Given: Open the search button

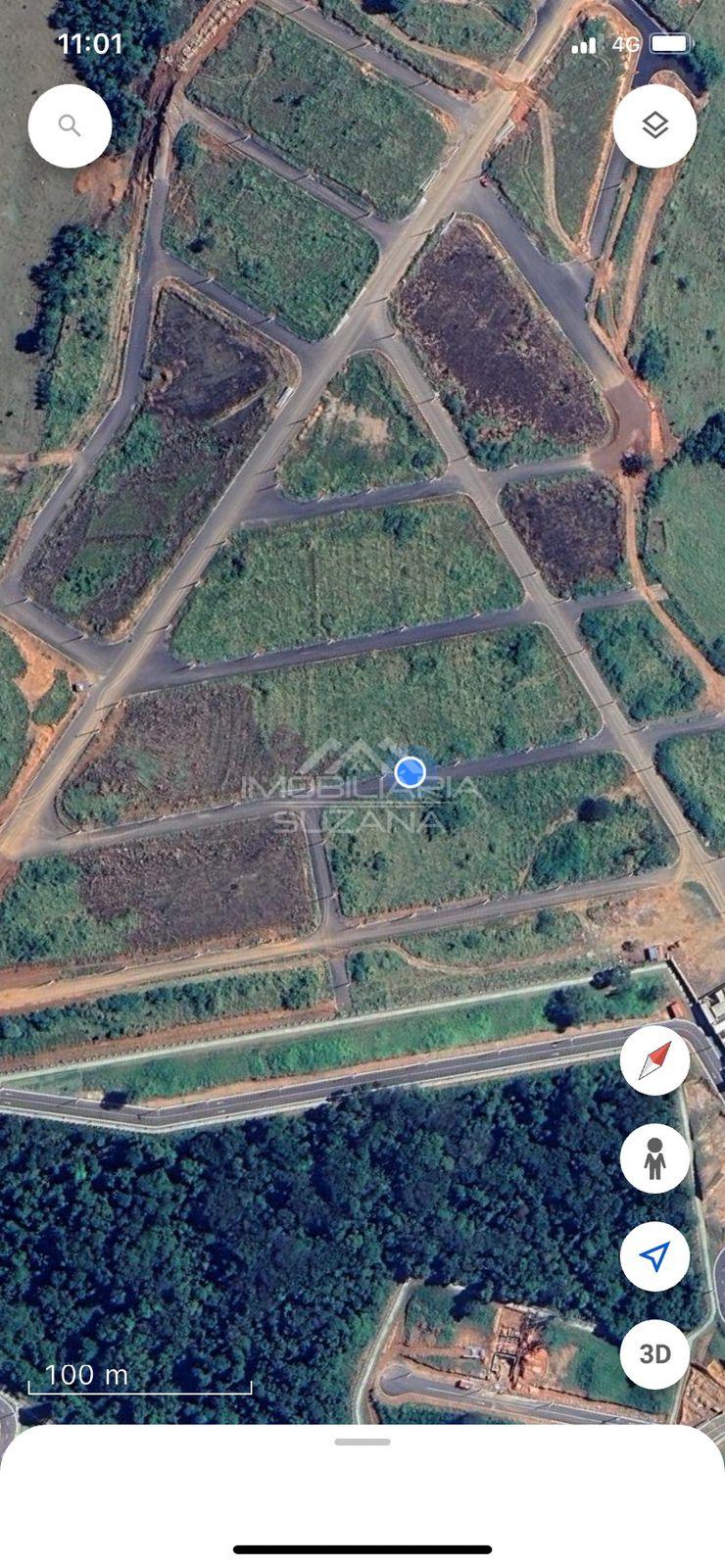Looking at the screenshot, I should pos(70,126).
